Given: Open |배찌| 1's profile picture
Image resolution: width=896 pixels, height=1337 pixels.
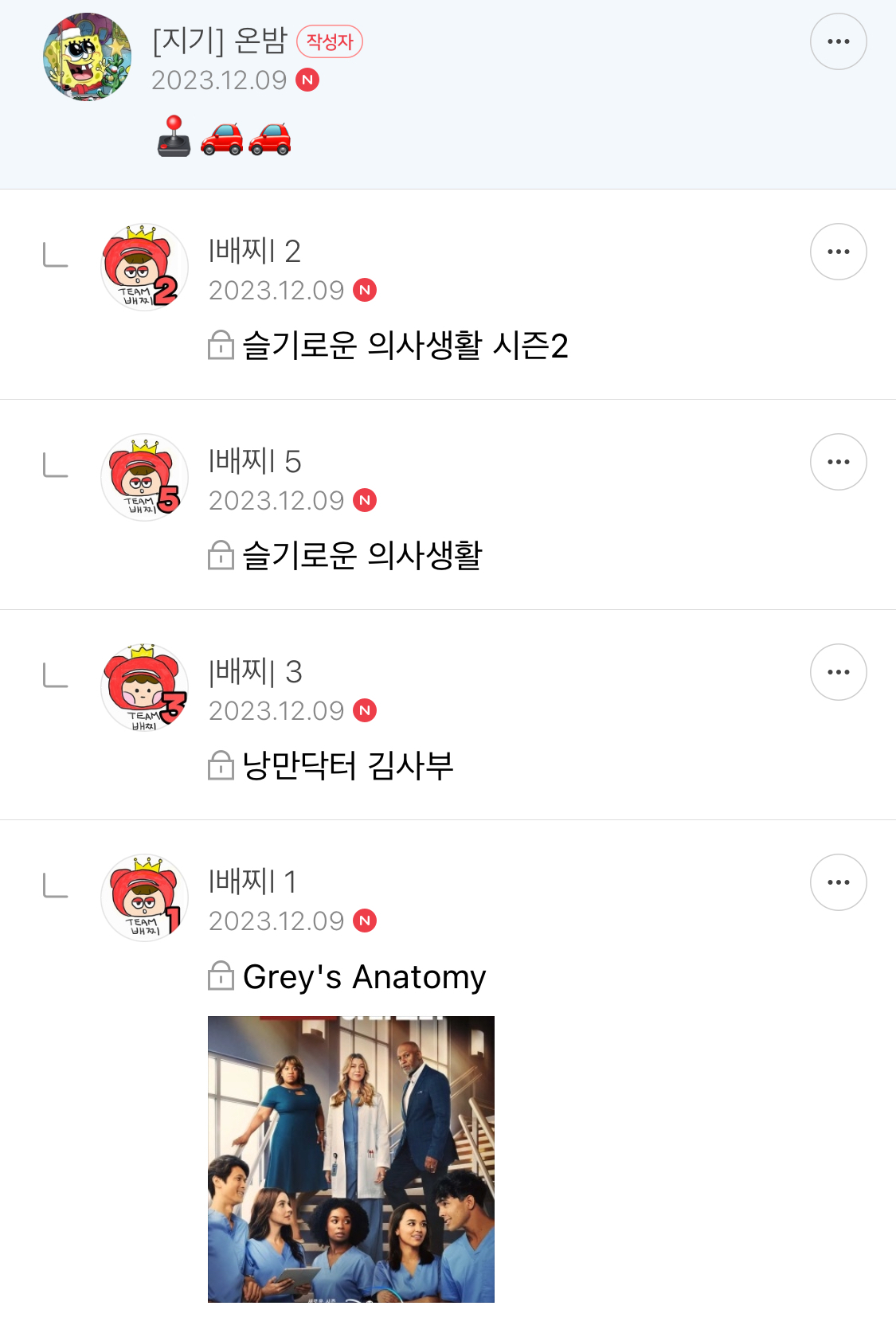Looking at the screenshot, I should click(143, 898).
